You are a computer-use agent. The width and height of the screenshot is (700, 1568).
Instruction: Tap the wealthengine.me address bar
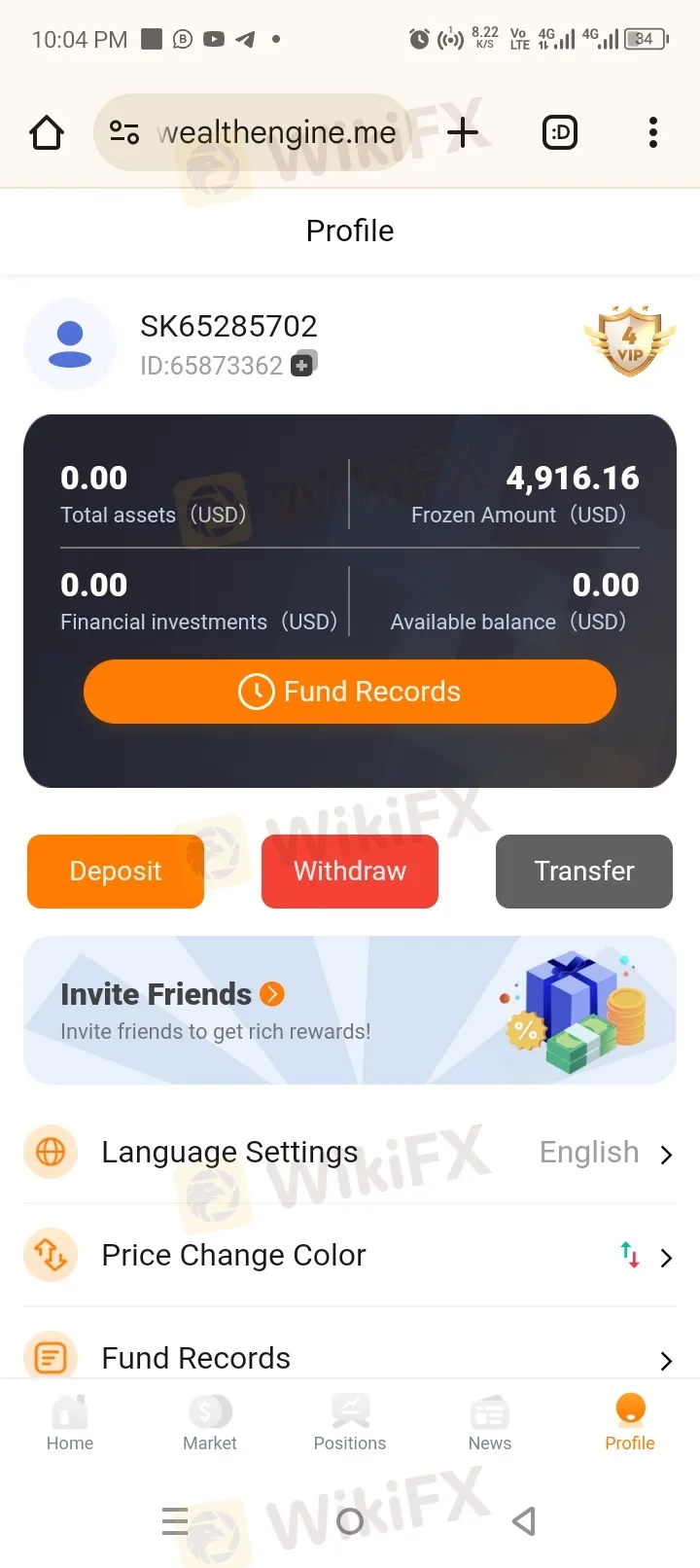(x=262, y=132)
